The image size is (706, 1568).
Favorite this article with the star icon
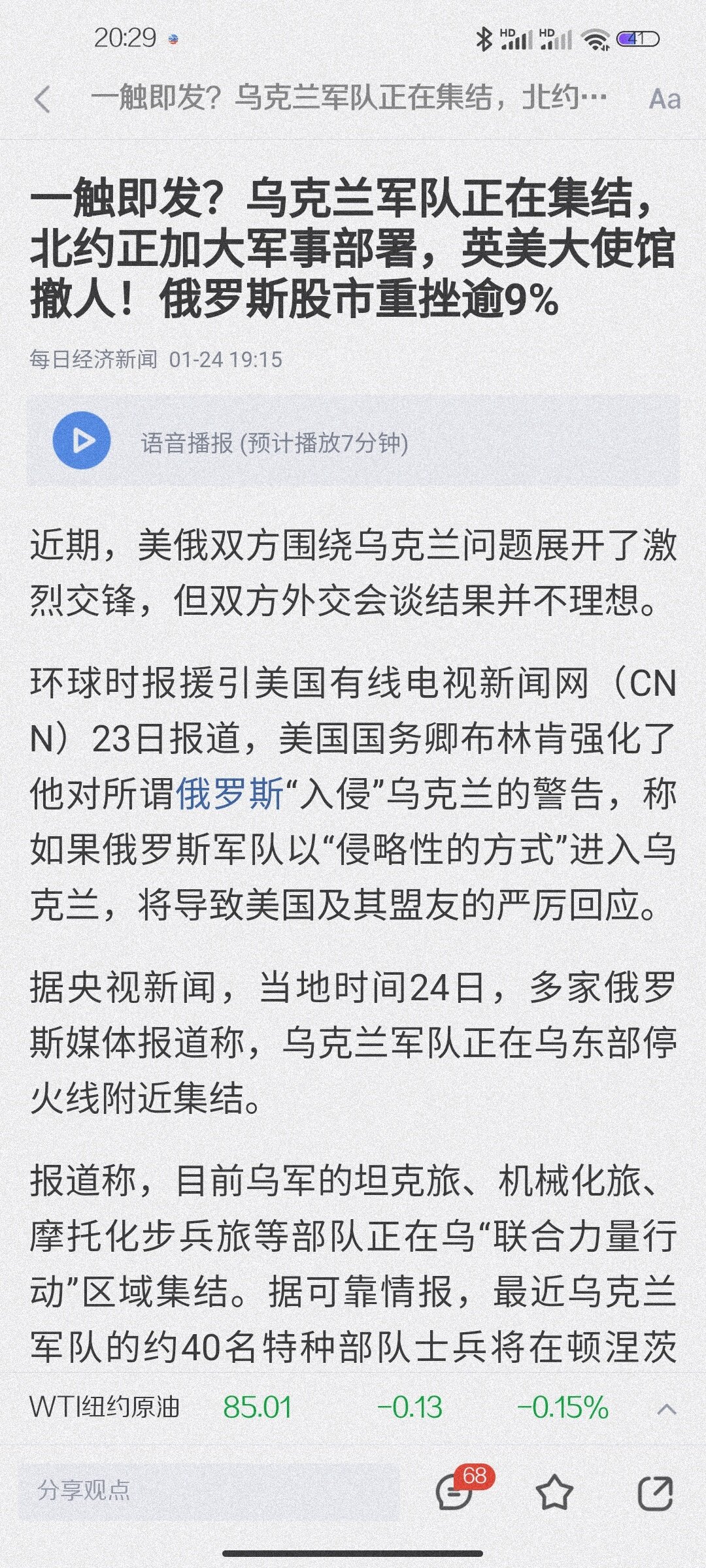click(554, 1490)
